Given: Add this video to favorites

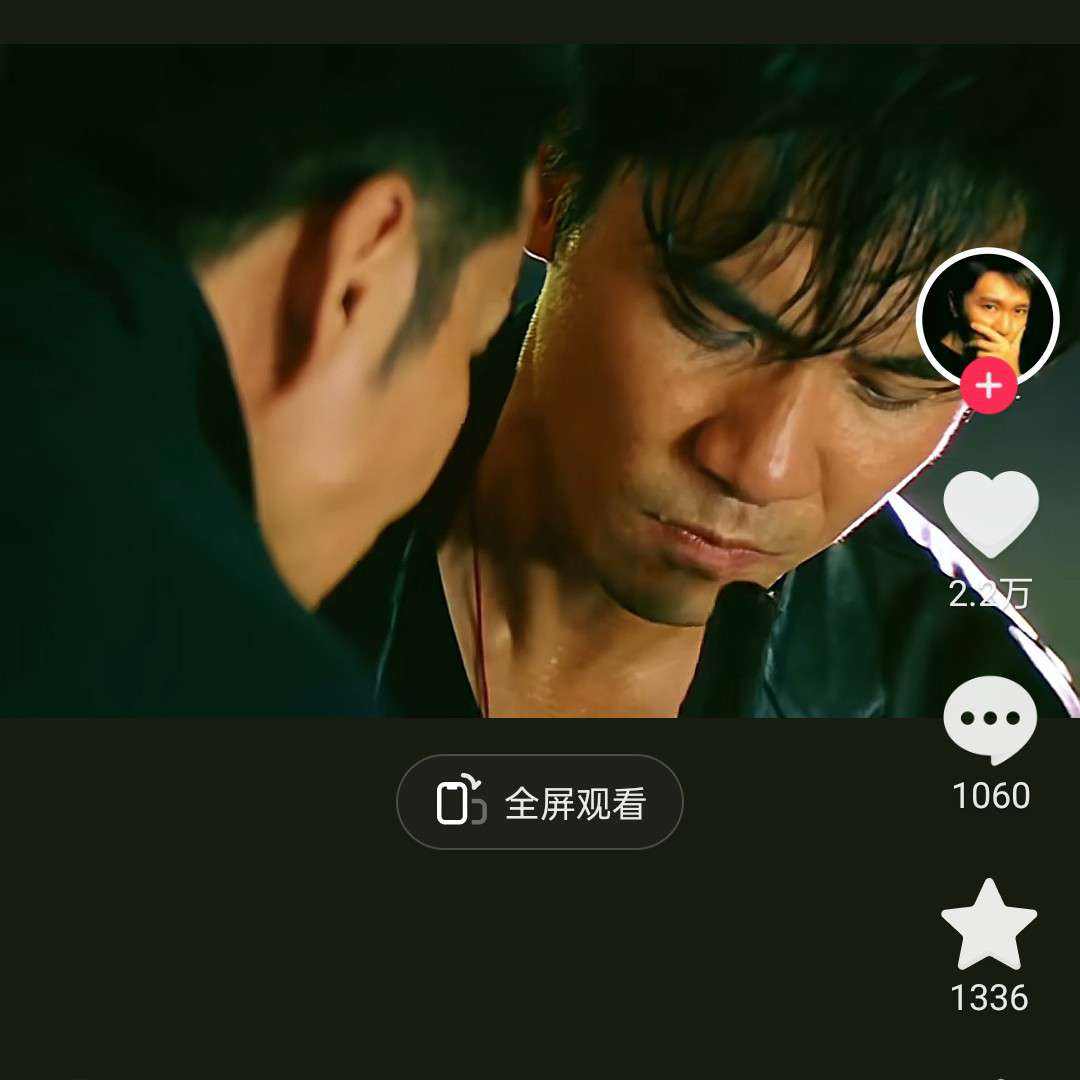Looking at the screenshot, I should click(989, 925).
